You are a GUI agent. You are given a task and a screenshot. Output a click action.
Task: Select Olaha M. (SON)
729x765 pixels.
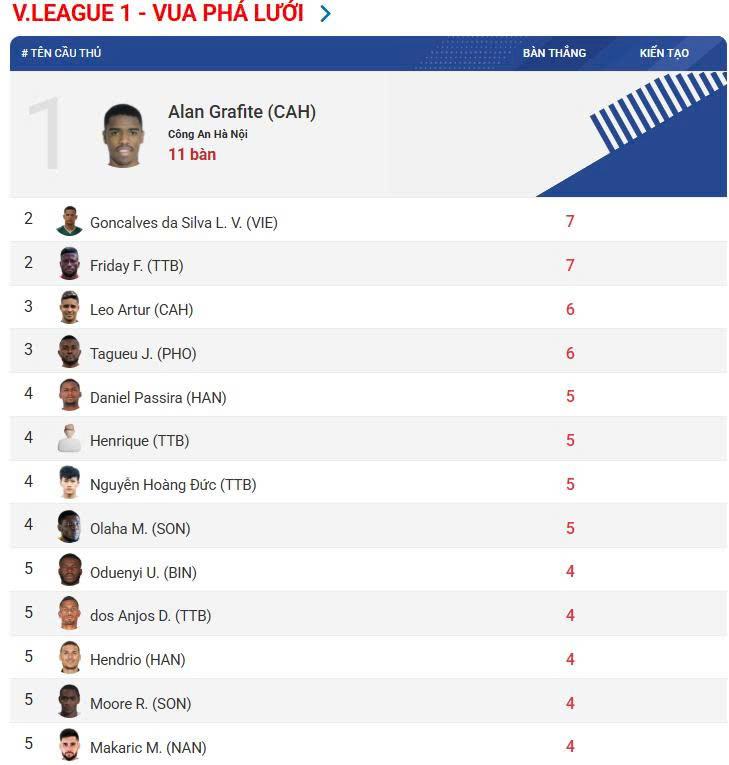(x=140, y=529)
